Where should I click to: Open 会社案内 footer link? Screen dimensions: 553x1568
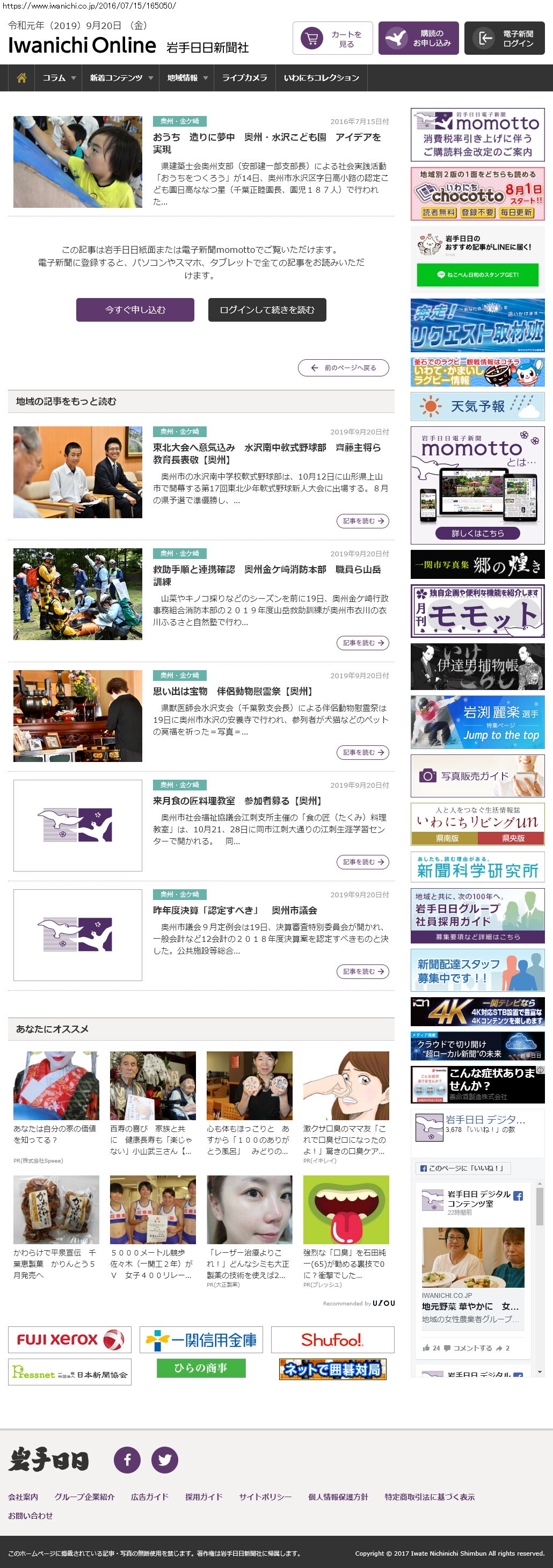point(23,1497)
